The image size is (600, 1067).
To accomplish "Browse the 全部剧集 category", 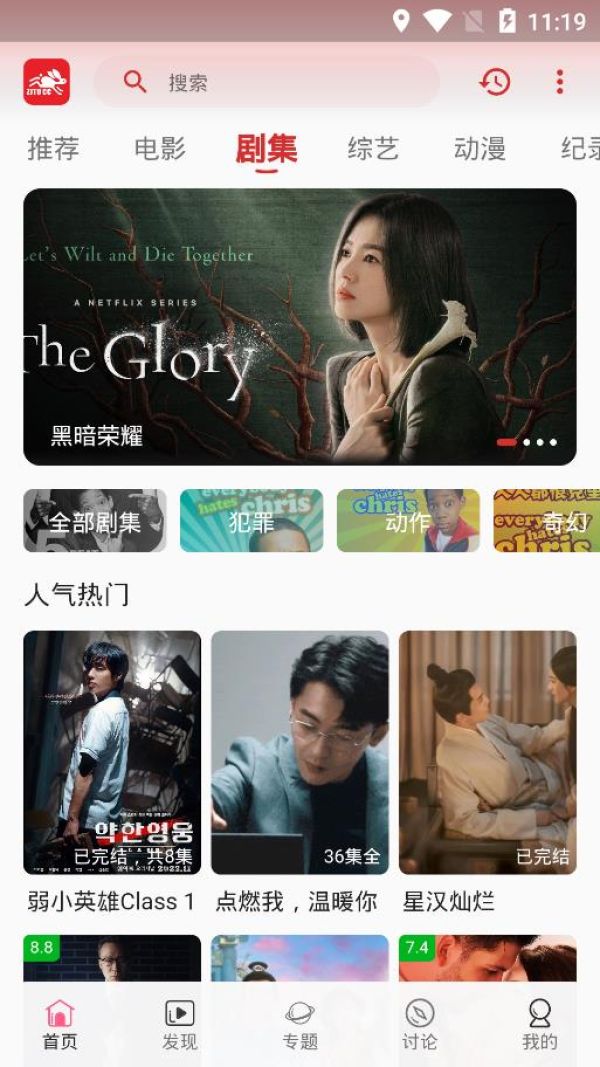I will coord(95,521).
